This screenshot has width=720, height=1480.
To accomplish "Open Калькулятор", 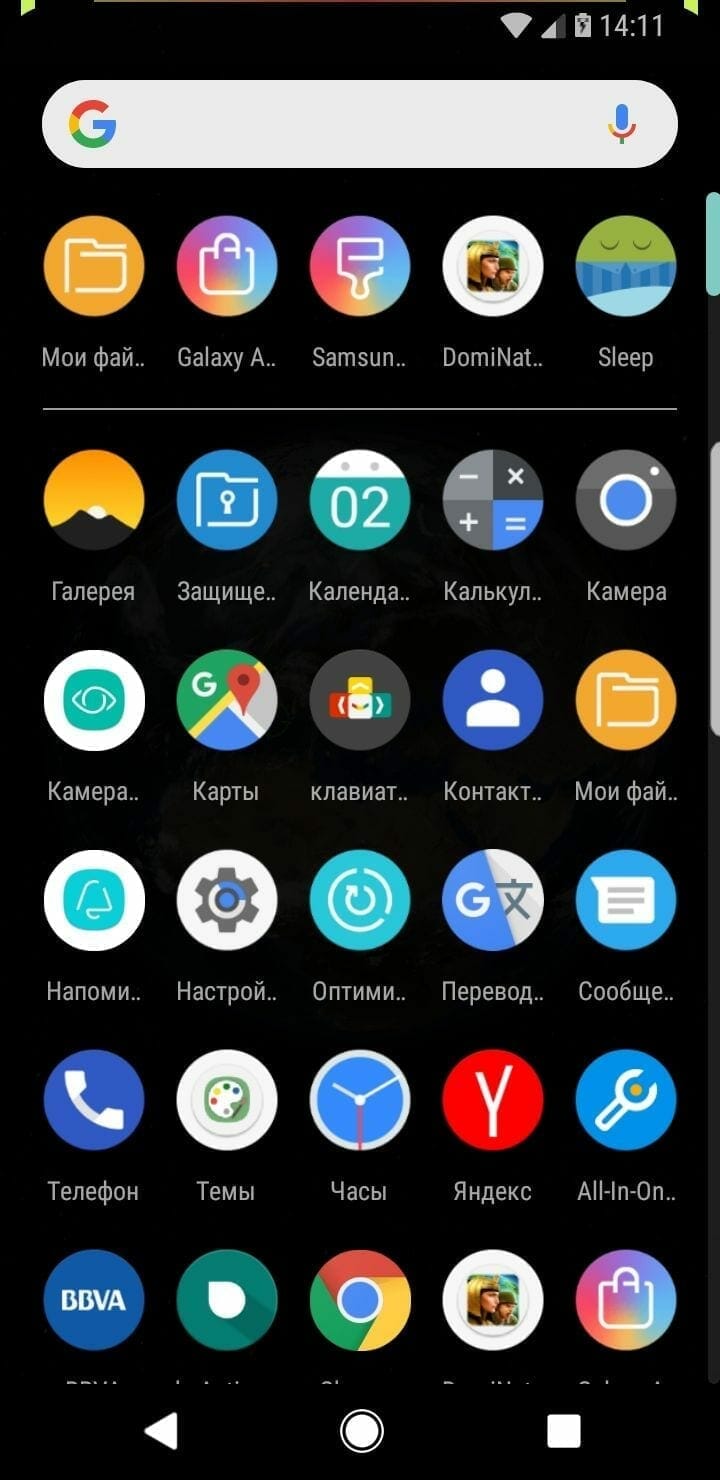I will pos(492,500).
